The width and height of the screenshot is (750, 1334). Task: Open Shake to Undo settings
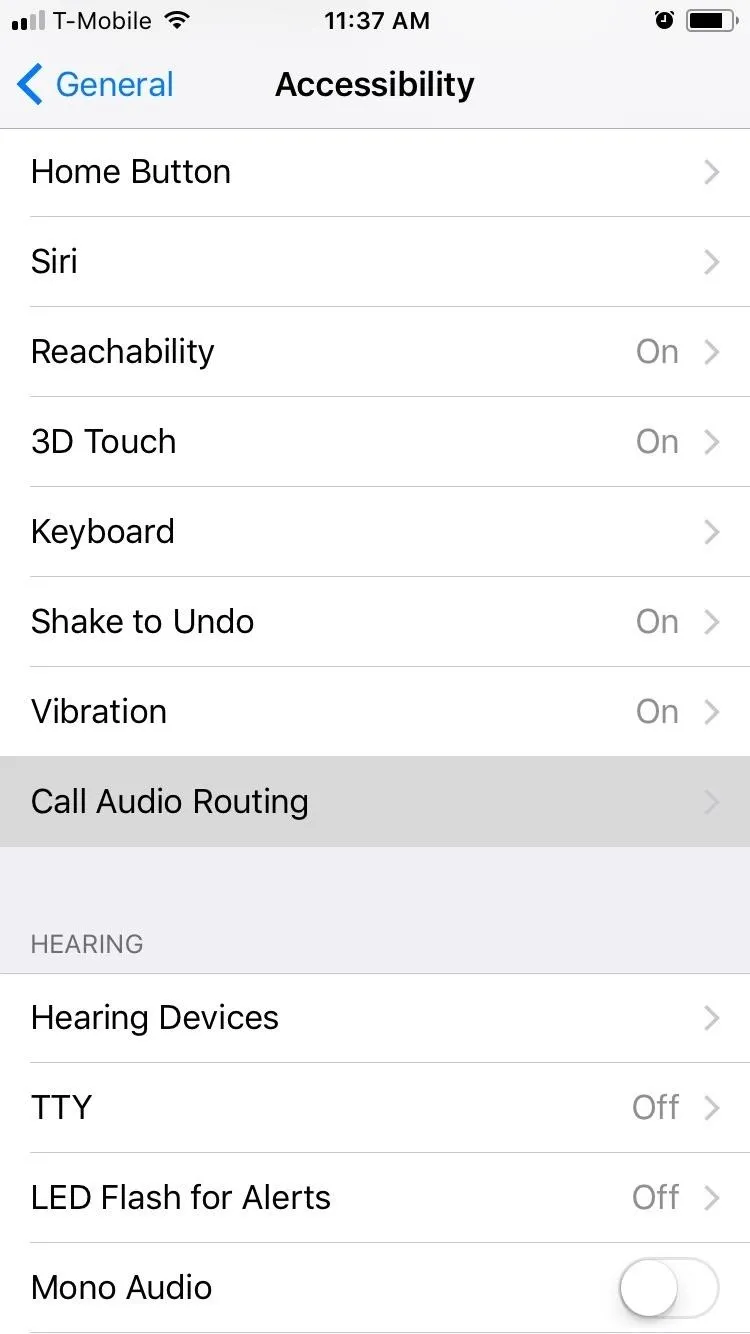point(375,622)
